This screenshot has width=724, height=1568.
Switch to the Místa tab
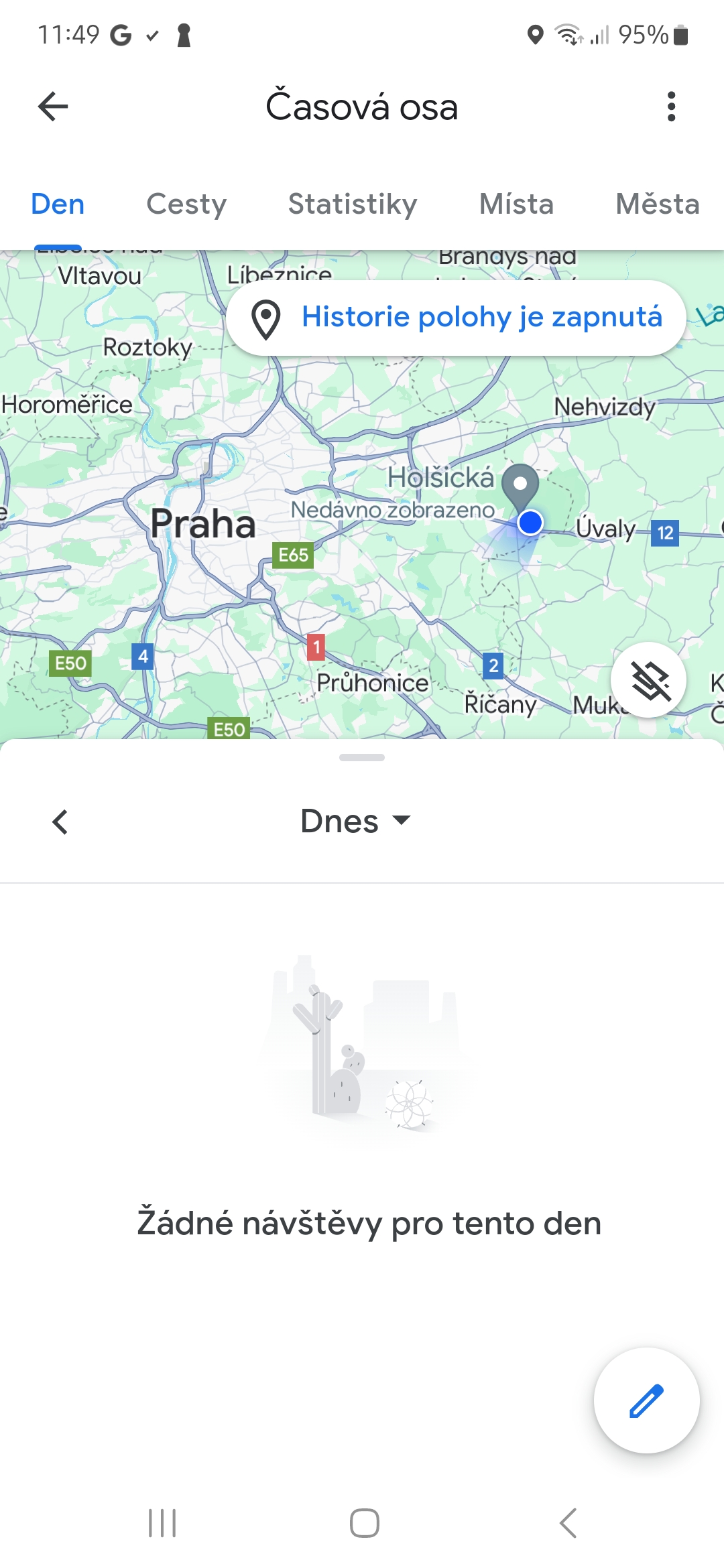click(516, 204)
